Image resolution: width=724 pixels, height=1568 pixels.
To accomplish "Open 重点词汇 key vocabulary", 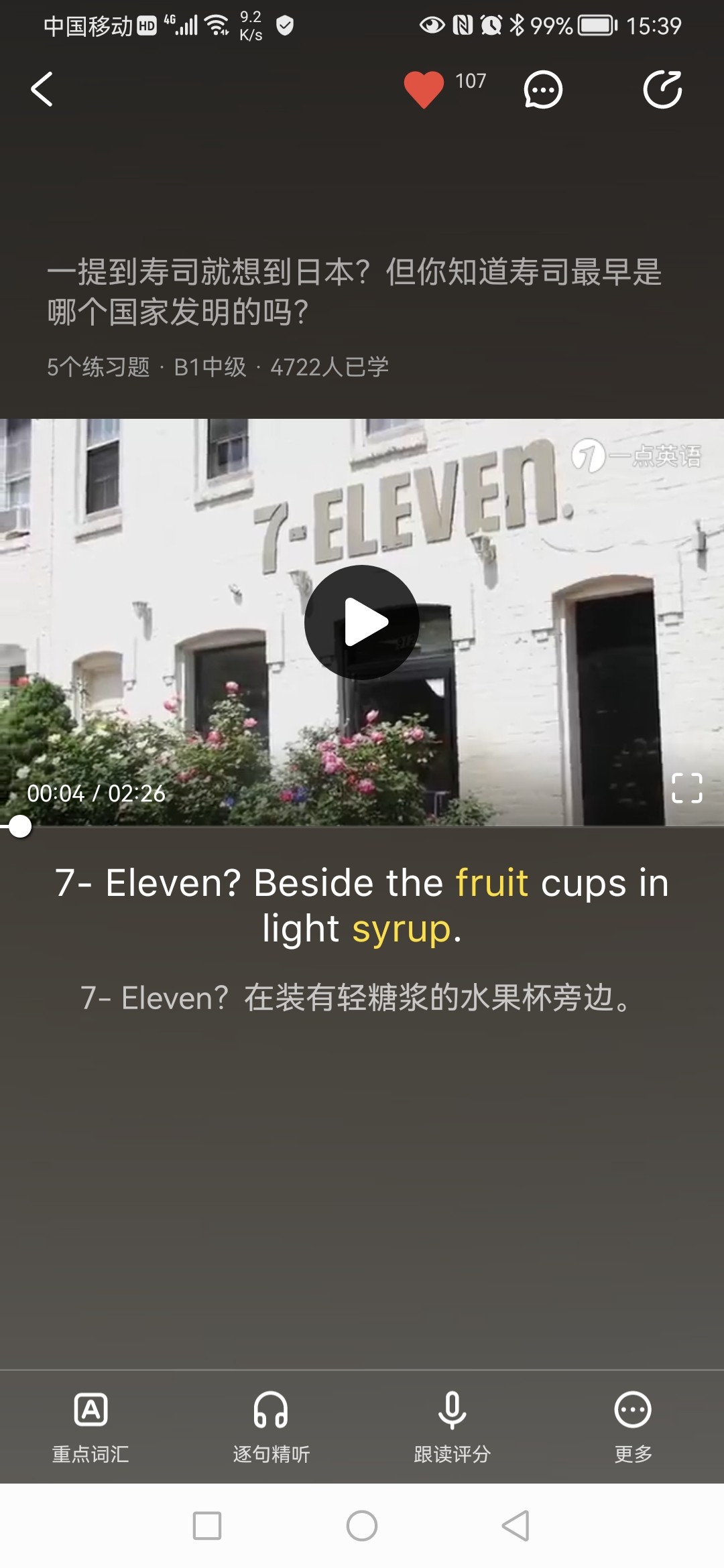I will [90, 1425].
